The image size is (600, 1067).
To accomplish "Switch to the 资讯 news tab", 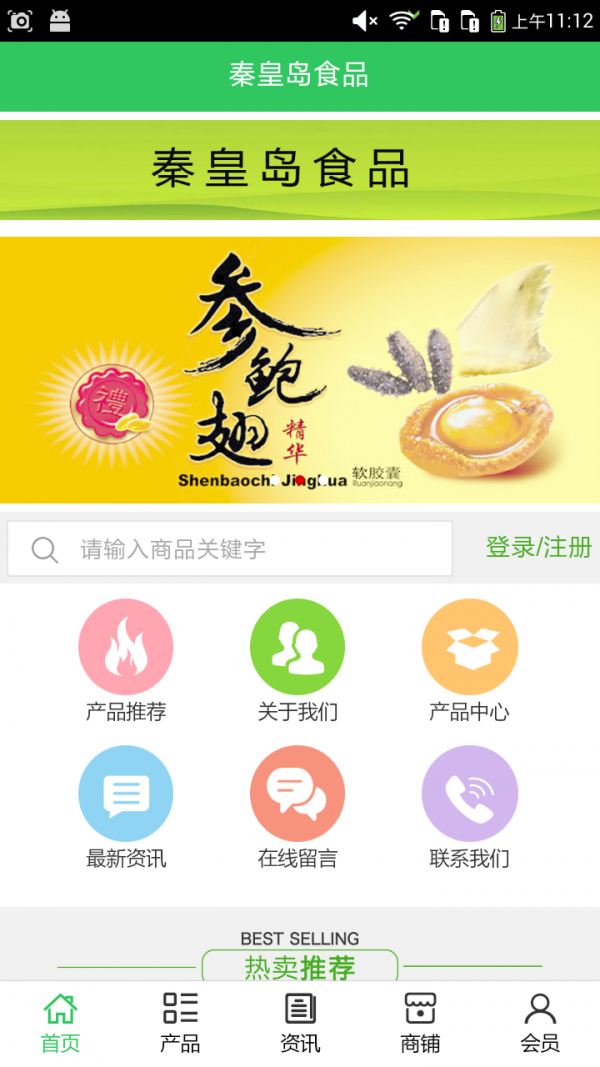I will [x=300, y=1023].
